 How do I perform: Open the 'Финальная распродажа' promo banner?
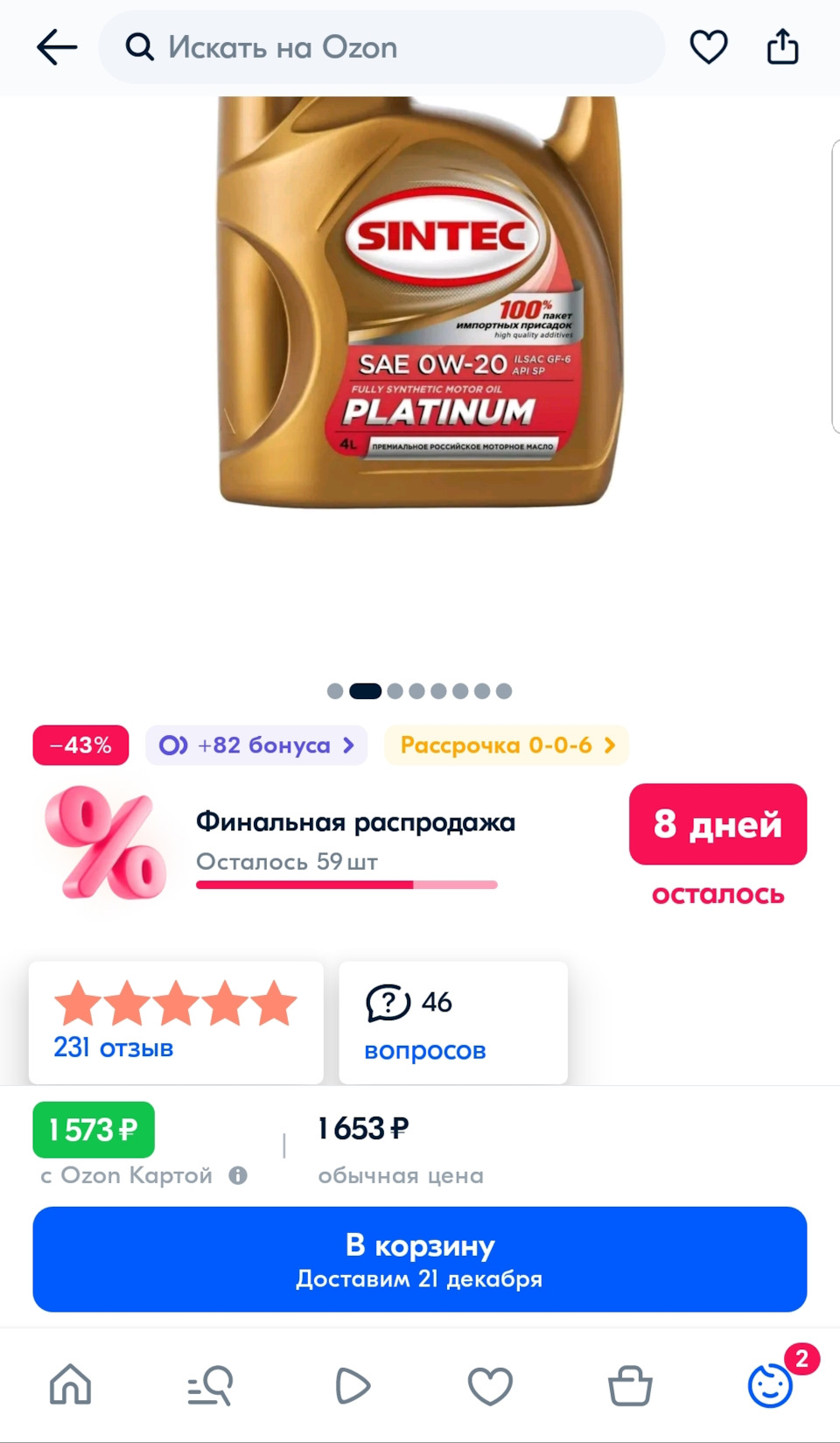(x=354, y=842)
